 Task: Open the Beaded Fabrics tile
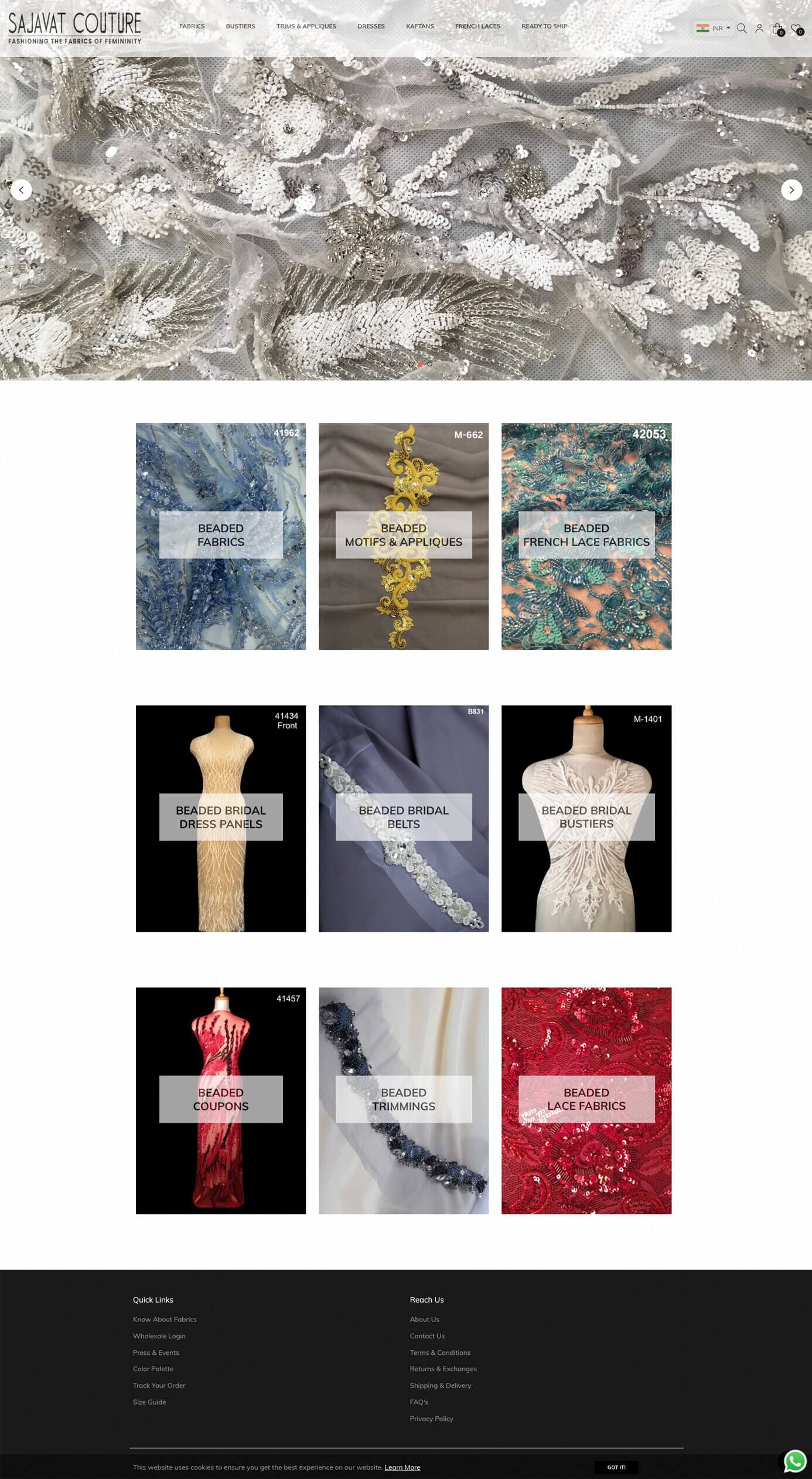(221, 536)
